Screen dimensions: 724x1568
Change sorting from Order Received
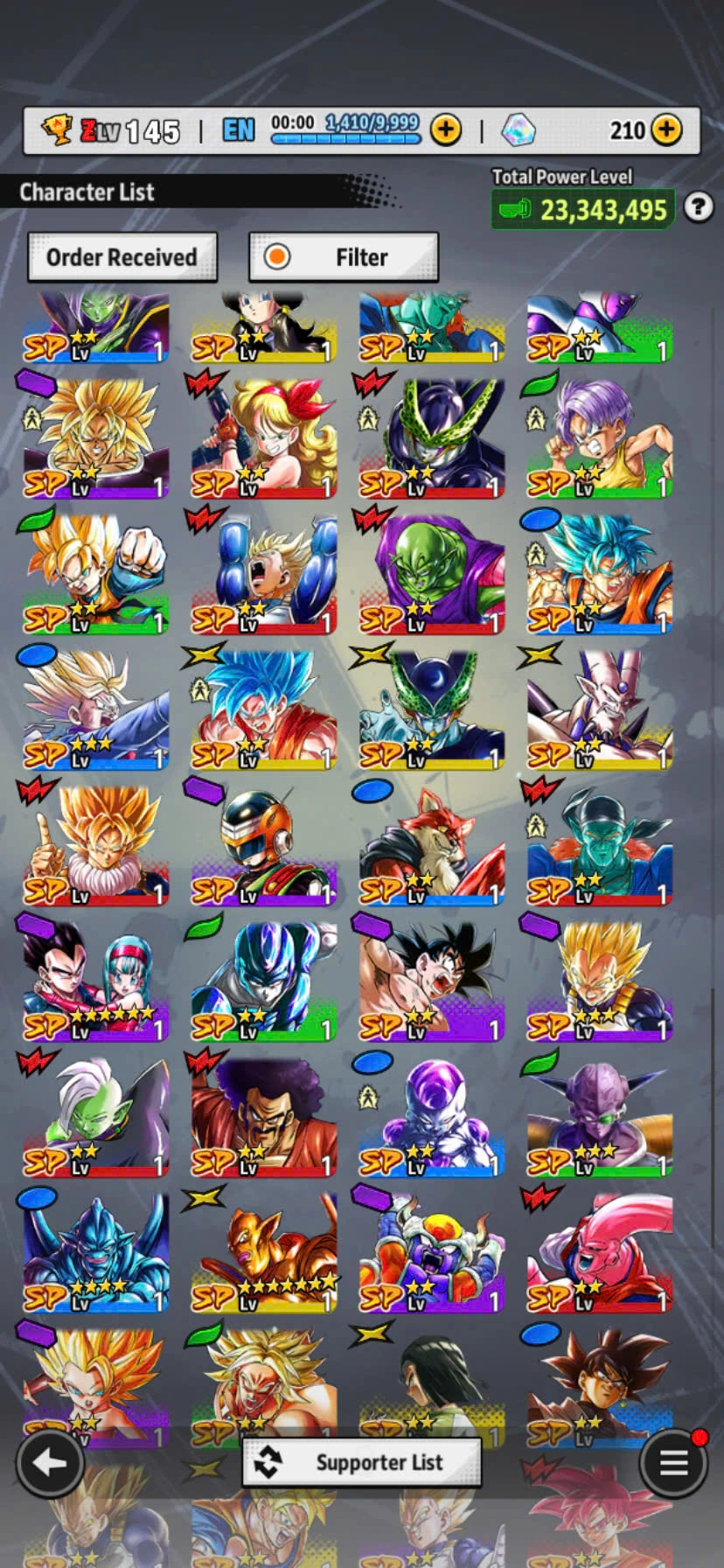tap(122, 257)
